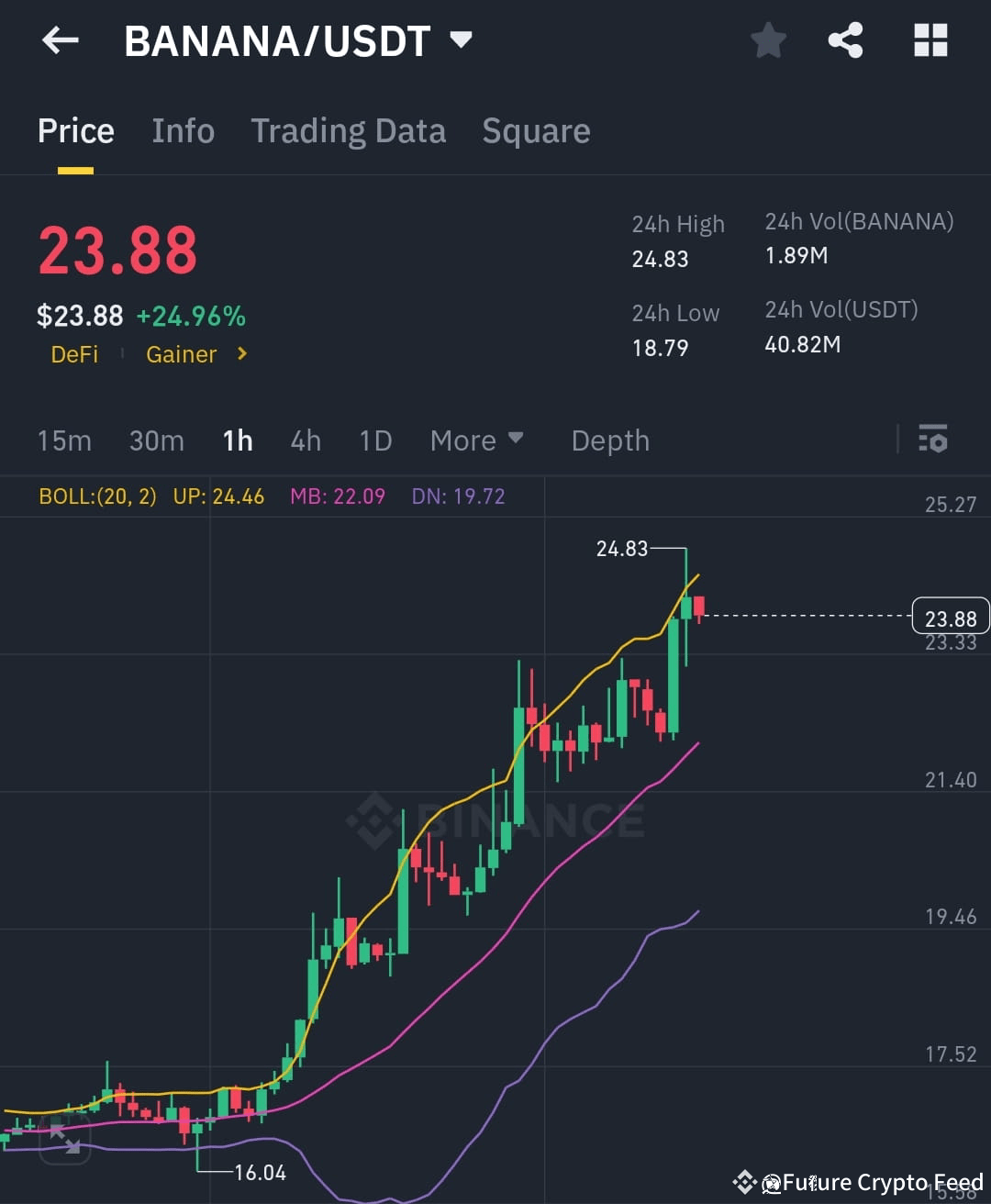This screenshot has width=991, height=1204.
Task: Enable the 1D chart interval
Action: pyautogui.click(x=374, y=440)
